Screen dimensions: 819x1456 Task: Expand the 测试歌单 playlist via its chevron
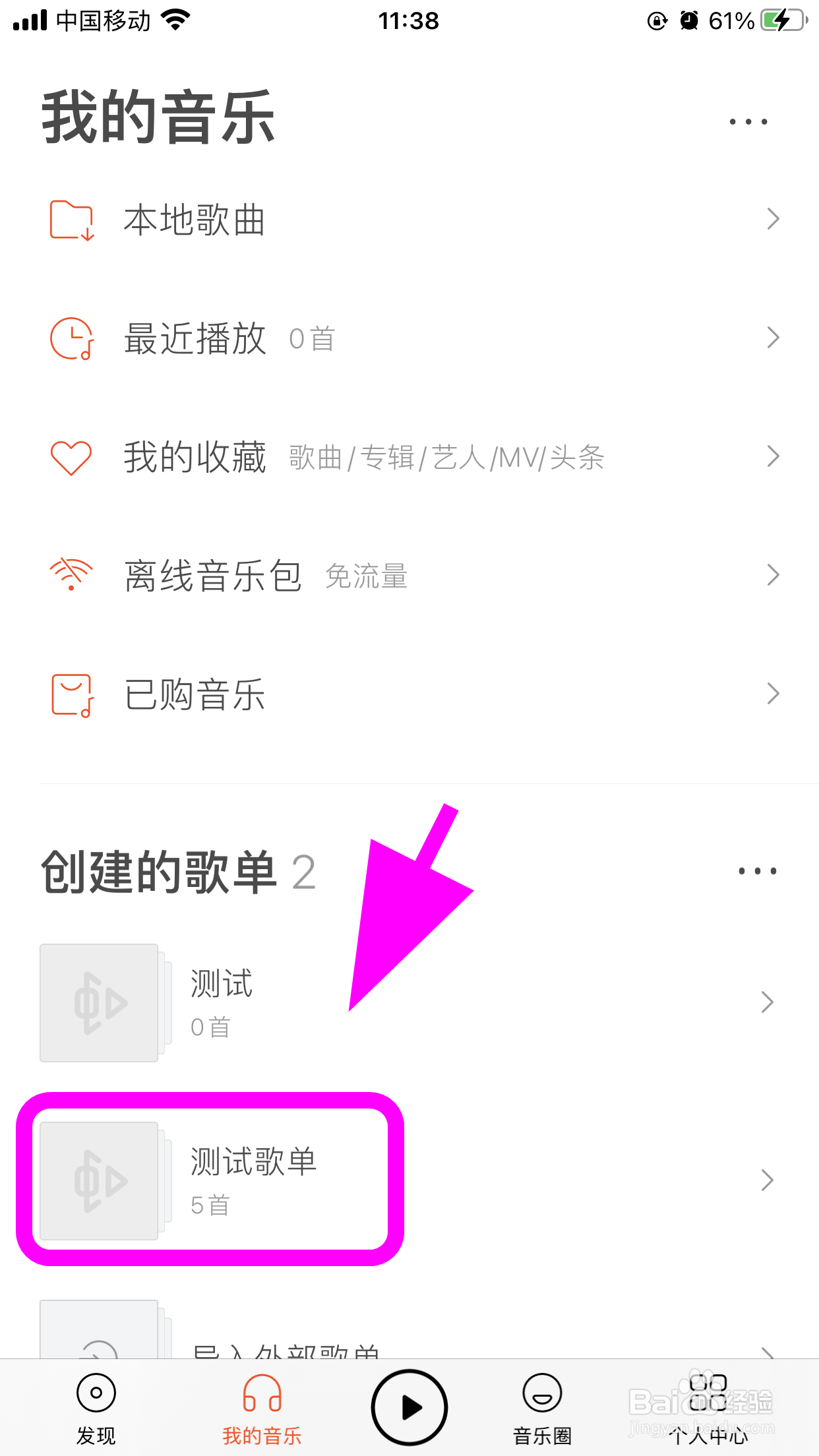766,1180
